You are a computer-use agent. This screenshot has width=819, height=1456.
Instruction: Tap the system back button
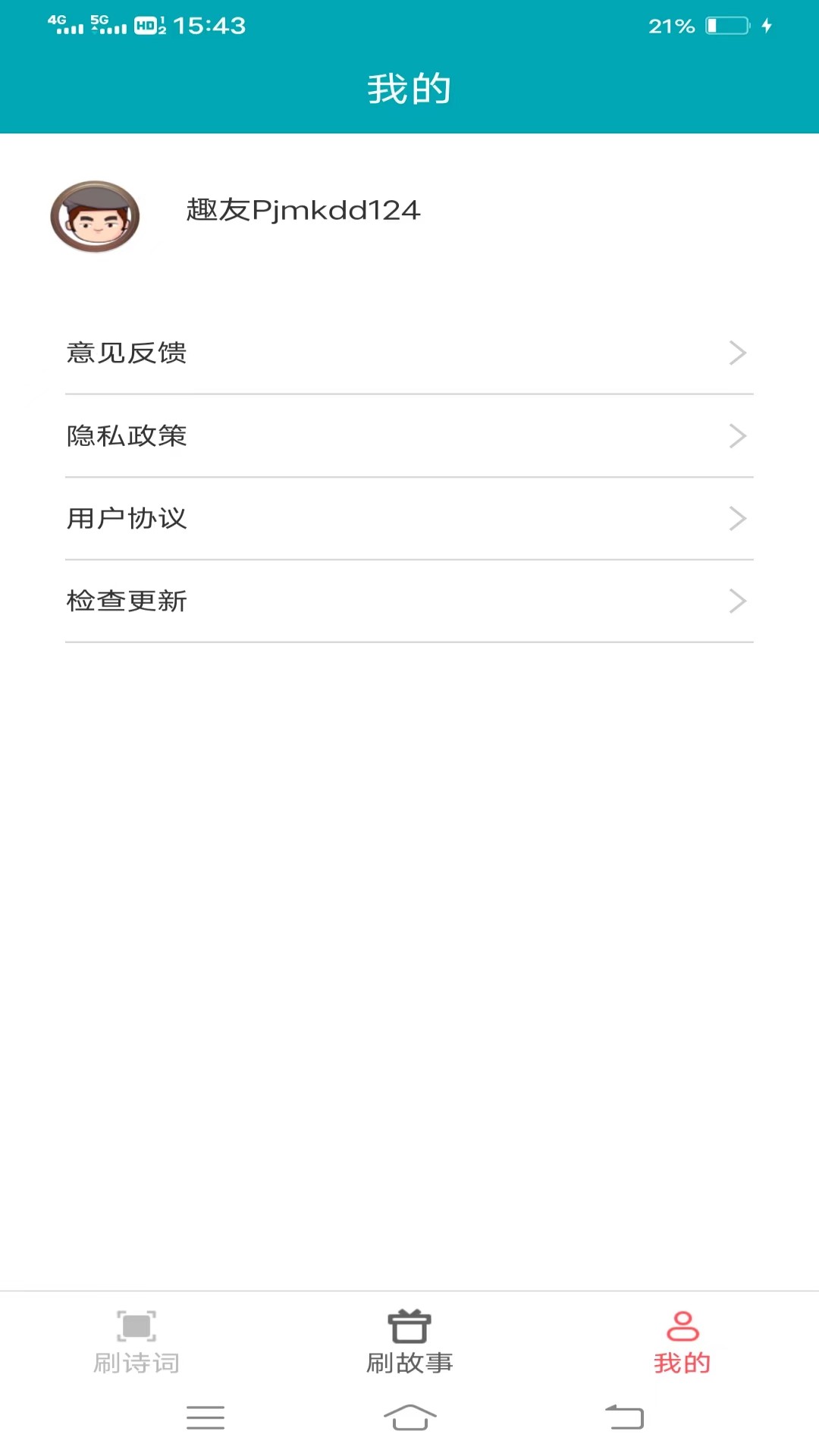click(x=624, y=1417)
